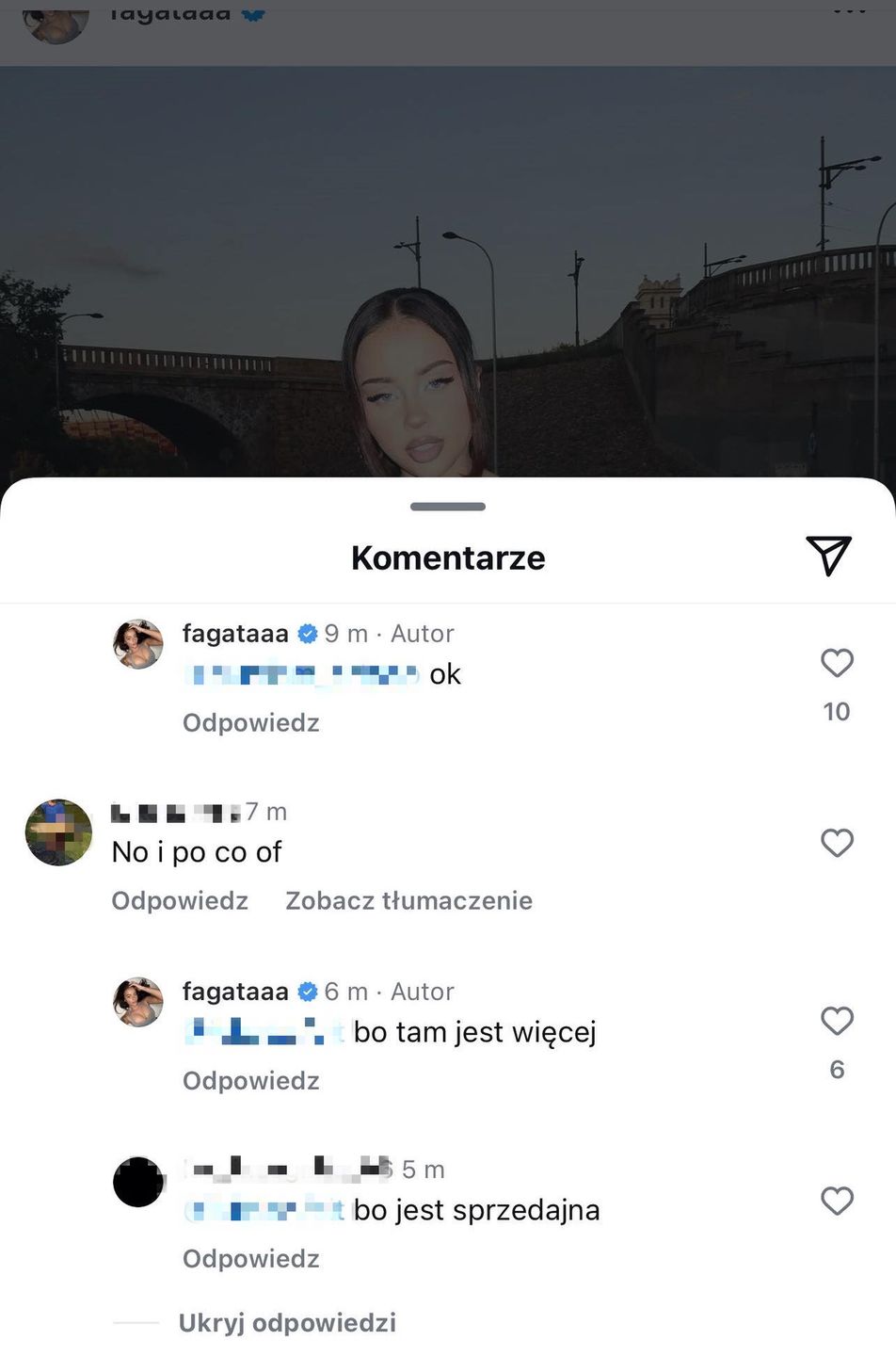
Task: Open fagataaa's profile from the 9 m comment
Action: click(x=235, y=633)
